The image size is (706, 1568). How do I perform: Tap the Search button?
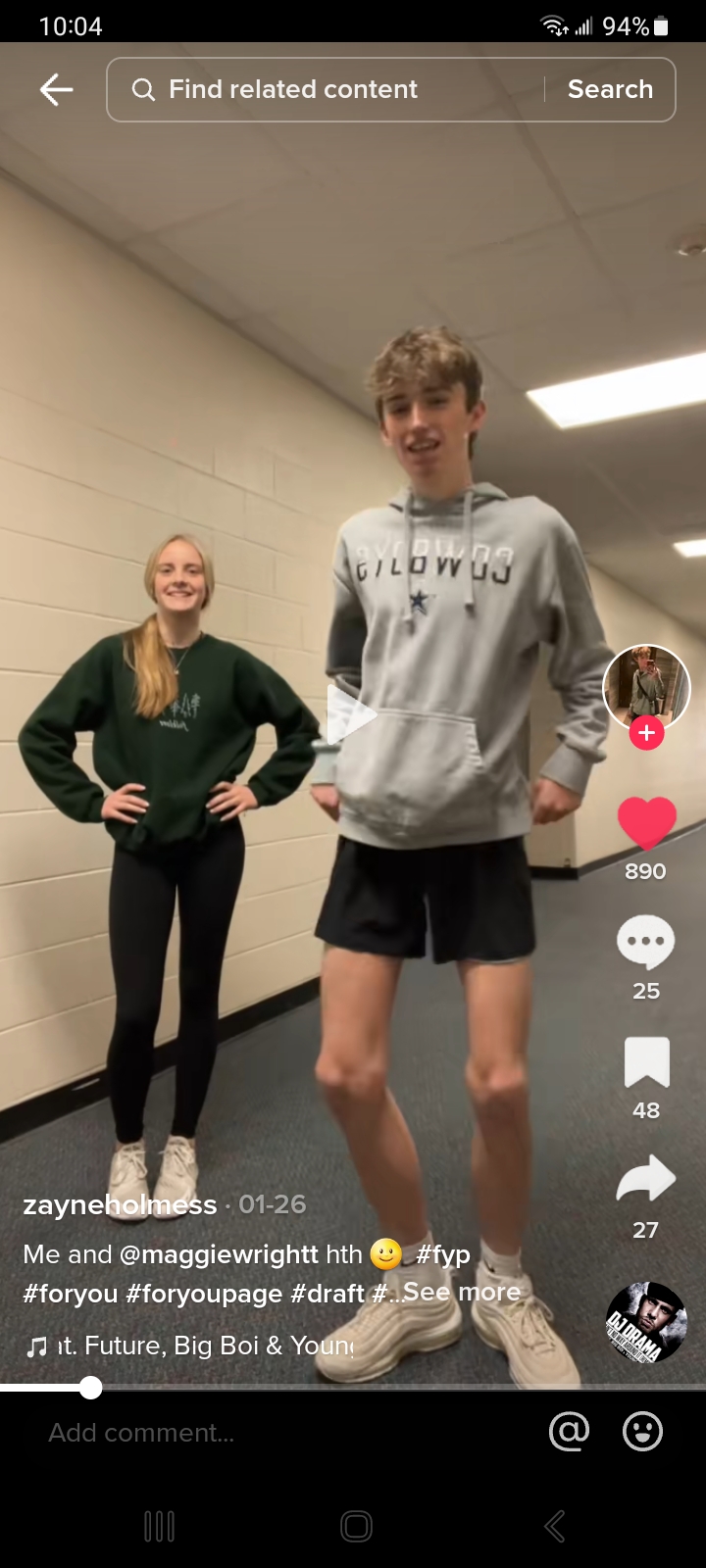(x=610, y=90)
